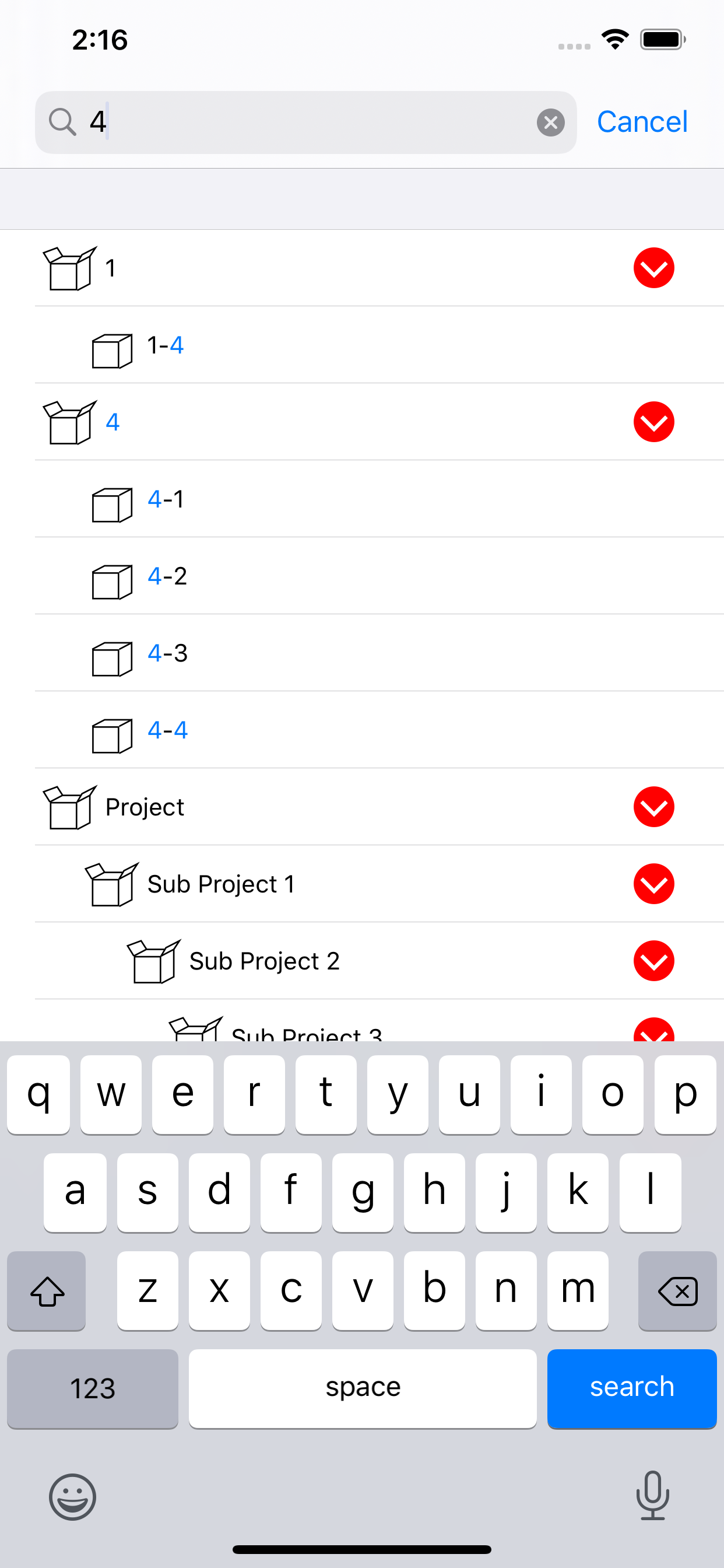
Task: Clear the search text field
Action: pyautogui.click(x=550, y=123)
